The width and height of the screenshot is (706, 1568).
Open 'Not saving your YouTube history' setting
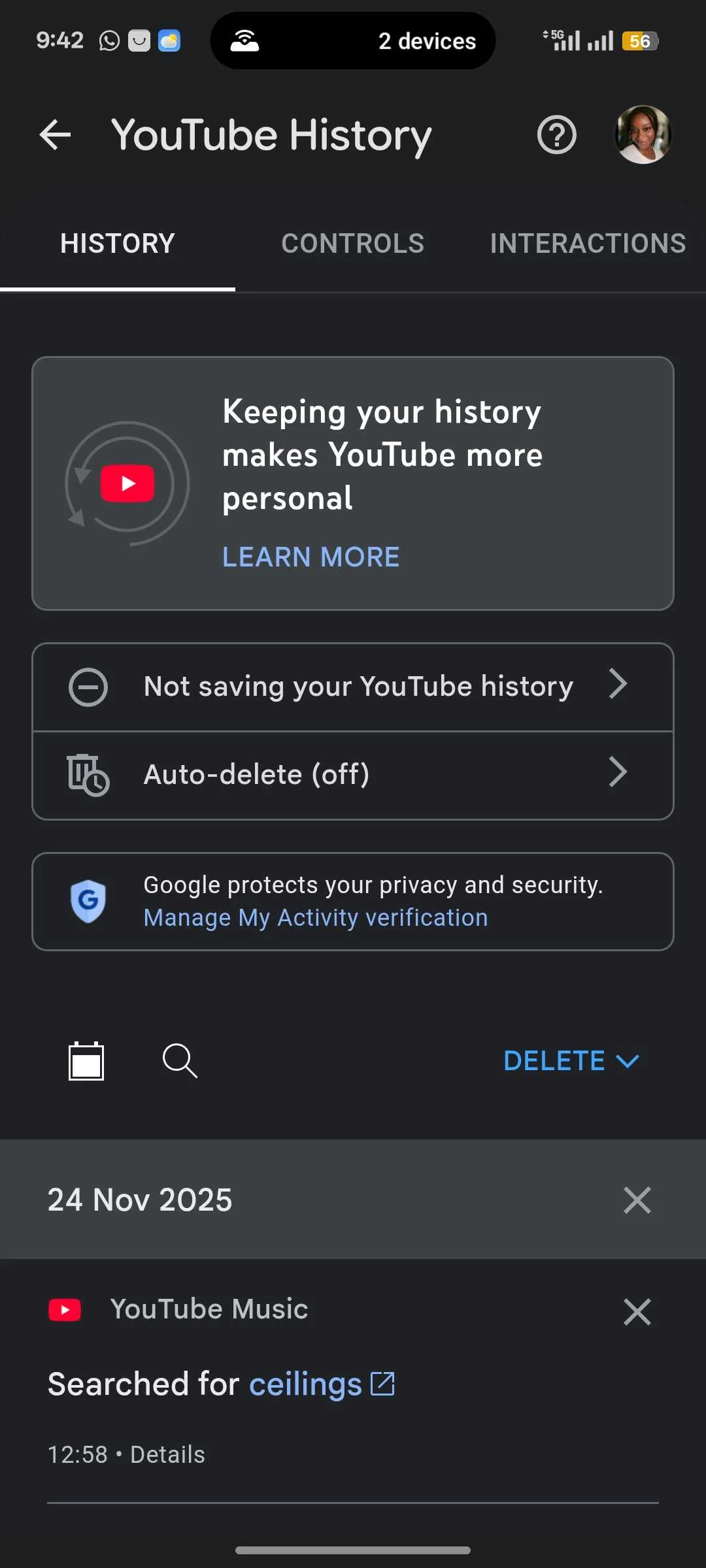pos(358,686)
